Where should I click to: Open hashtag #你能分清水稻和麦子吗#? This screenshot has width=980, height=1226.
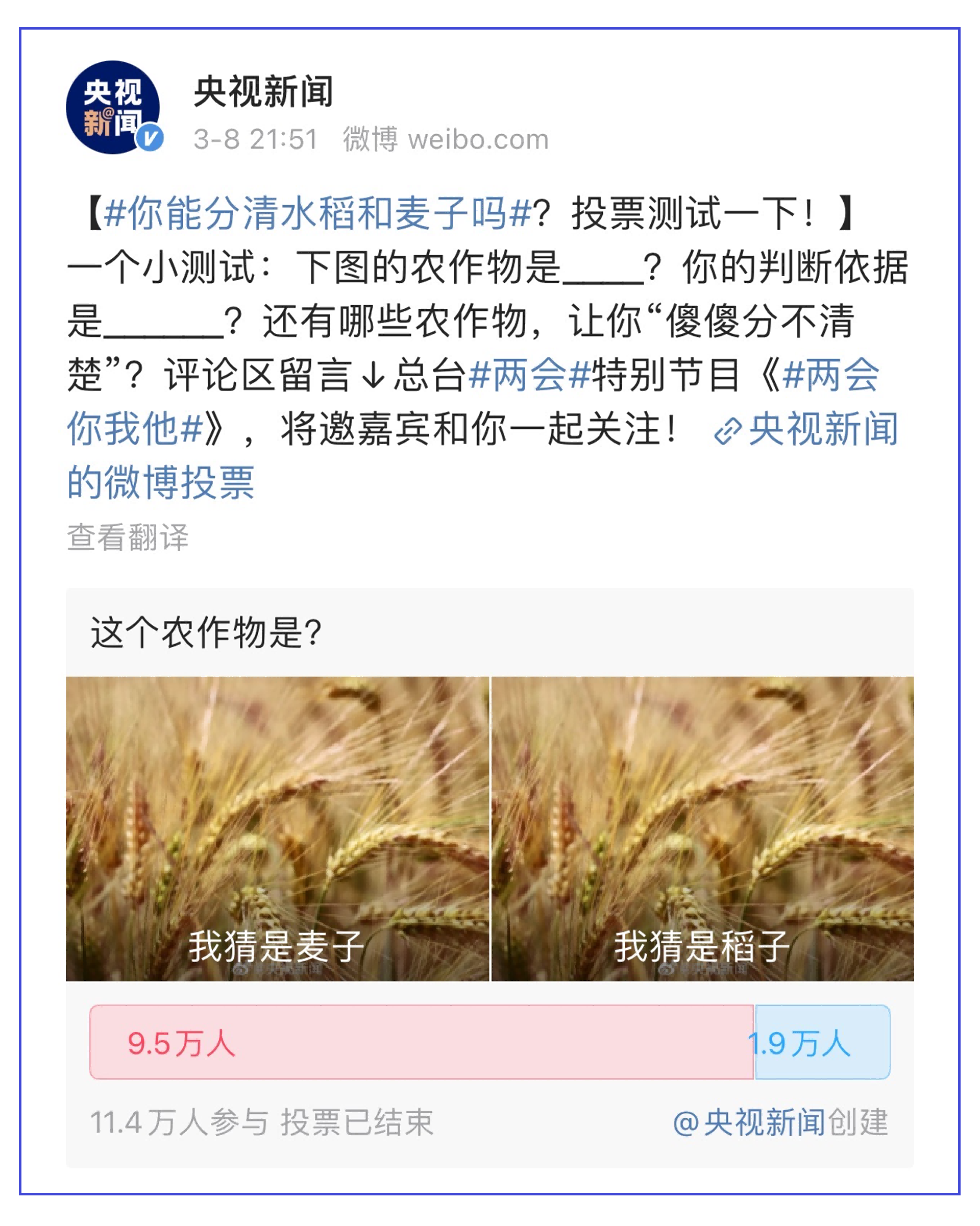[x=317, y=214]
